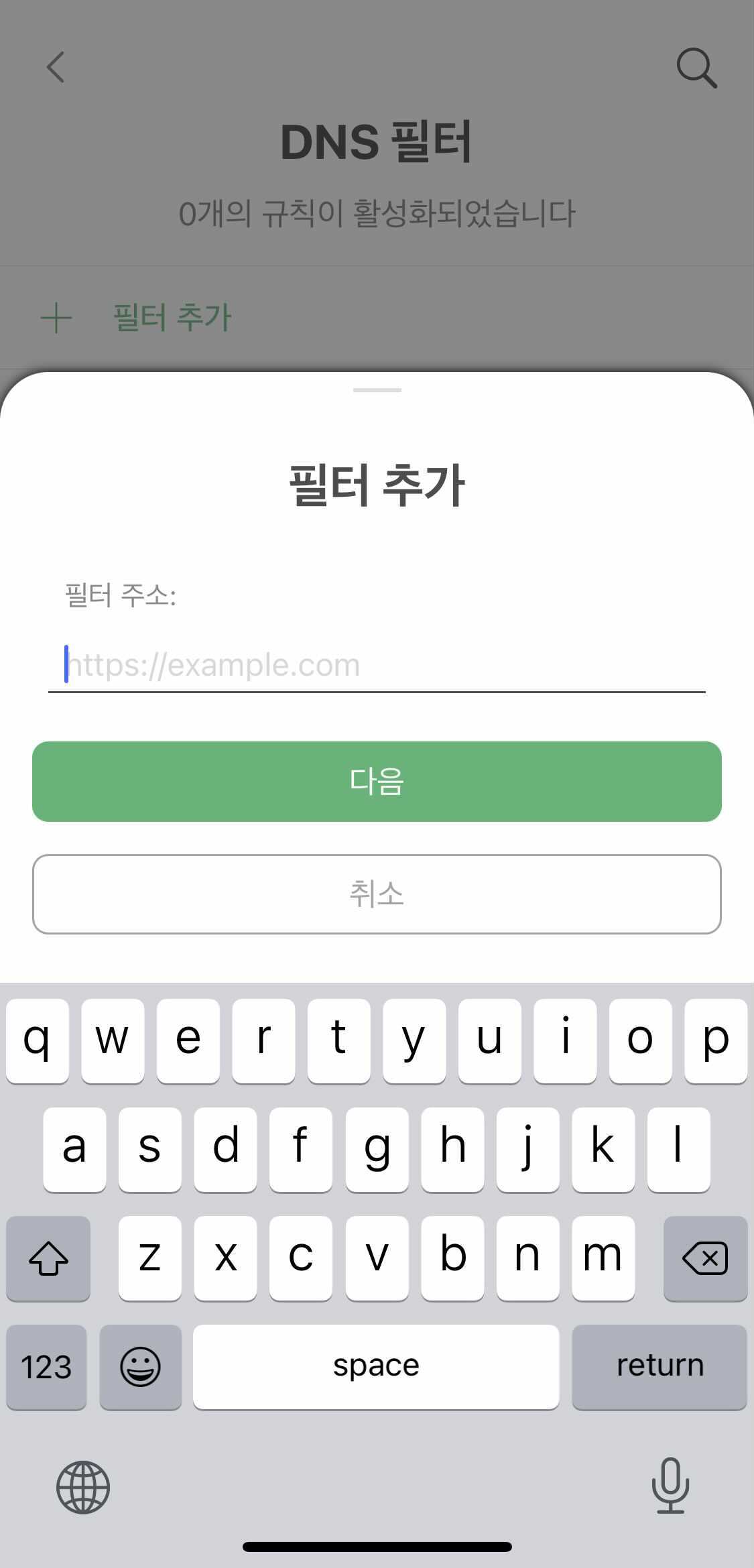The image size is (754, 1568).
Task: Tap the sheet's drag handle
Action: pyautogui.click(x=377, y=389)
